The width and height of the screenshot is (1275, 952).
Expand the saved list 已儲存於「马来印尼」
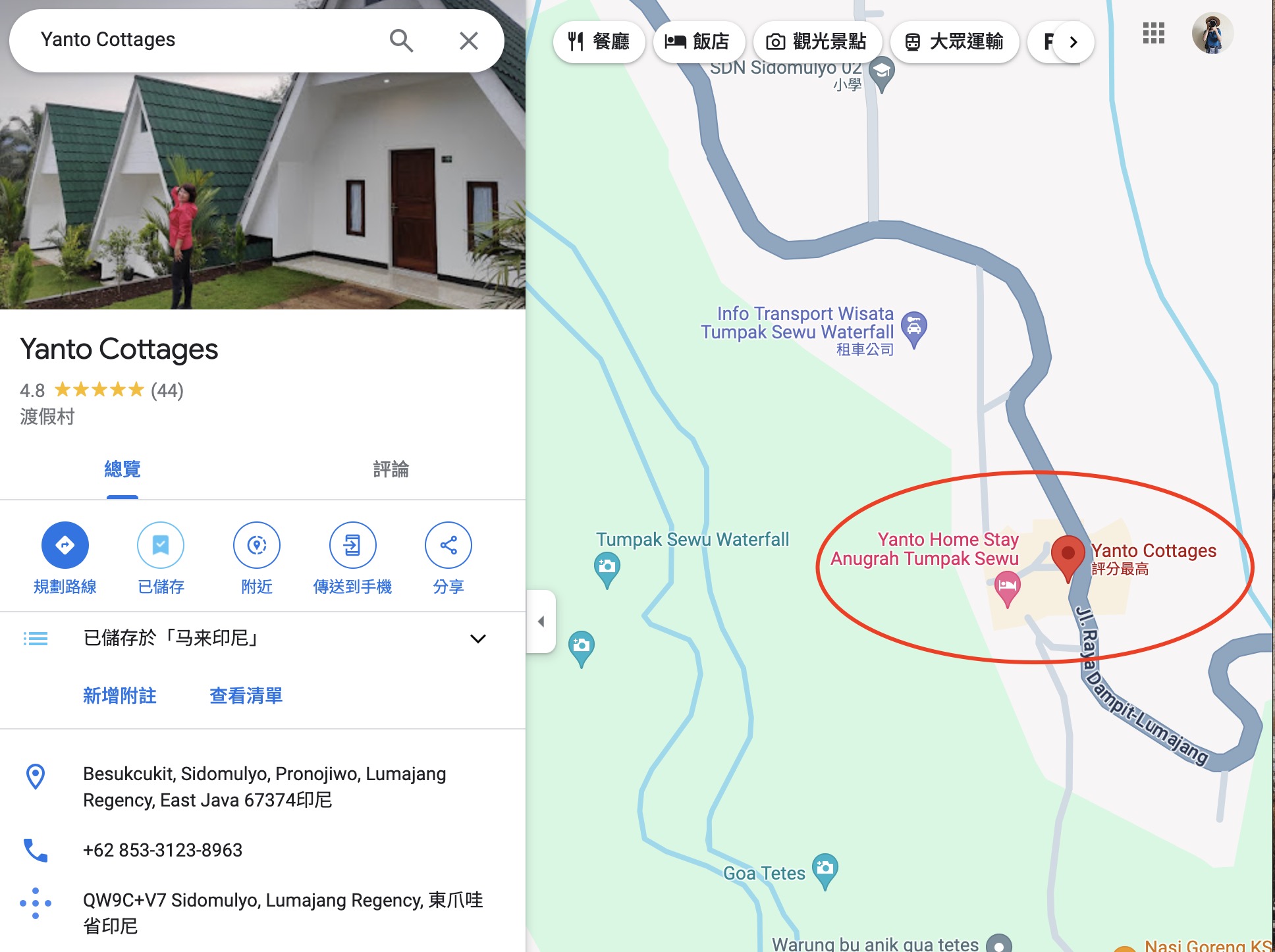tap(478, 639)
